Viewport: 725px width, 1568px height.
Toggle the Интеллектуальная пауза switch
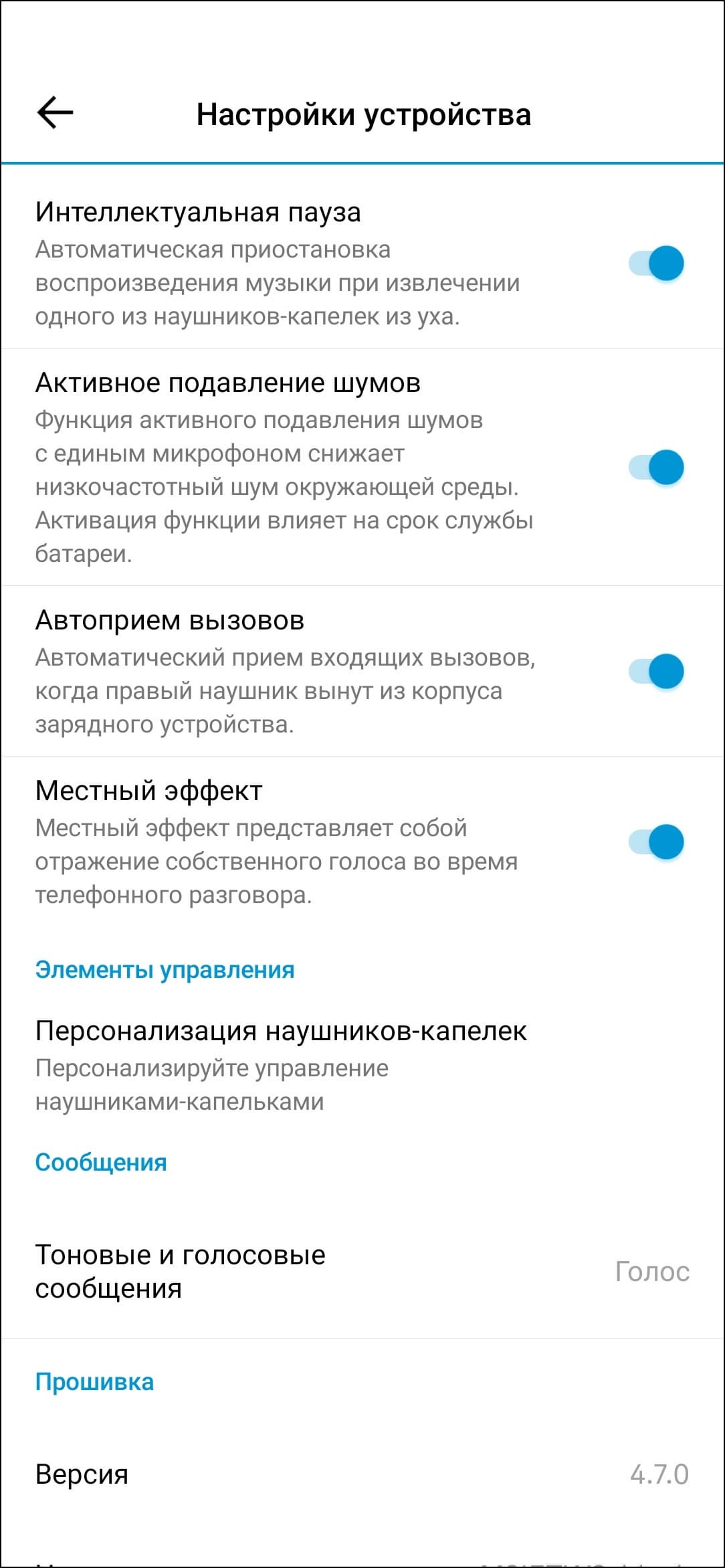[x=655, y=263]
